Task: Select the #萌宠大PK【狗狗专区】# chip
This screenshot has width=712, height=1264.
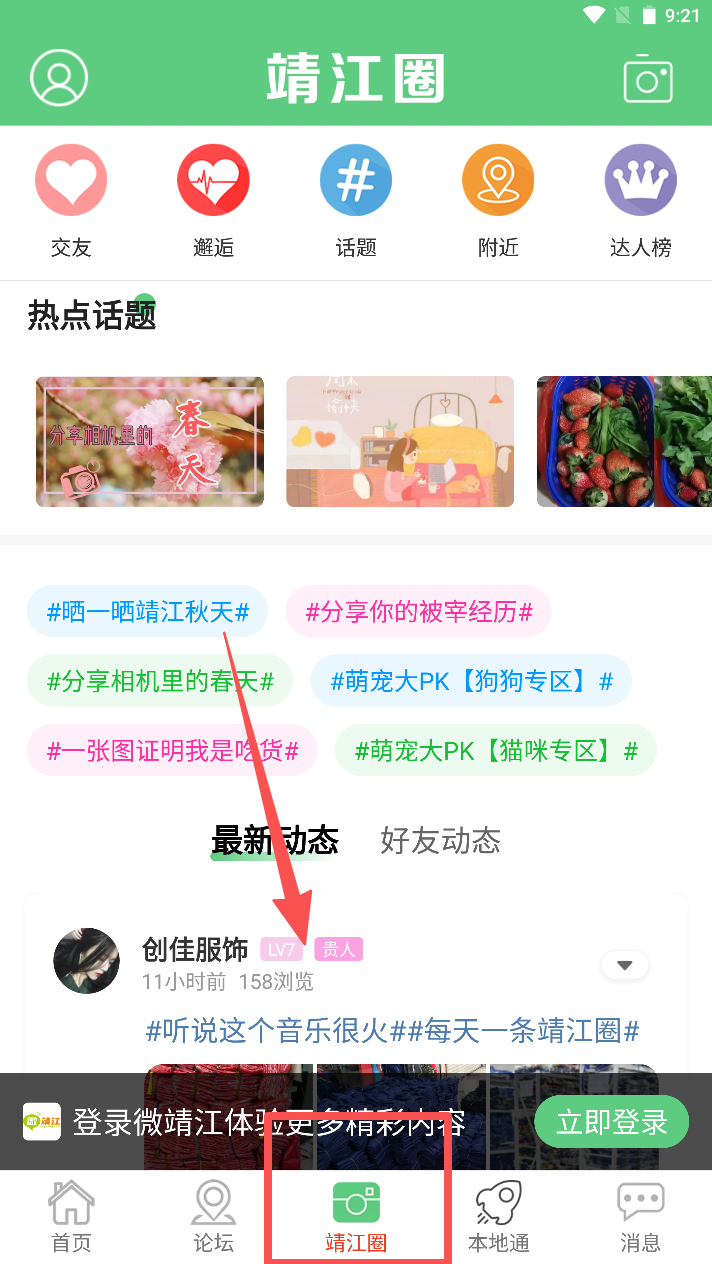Action: point(471,681)
